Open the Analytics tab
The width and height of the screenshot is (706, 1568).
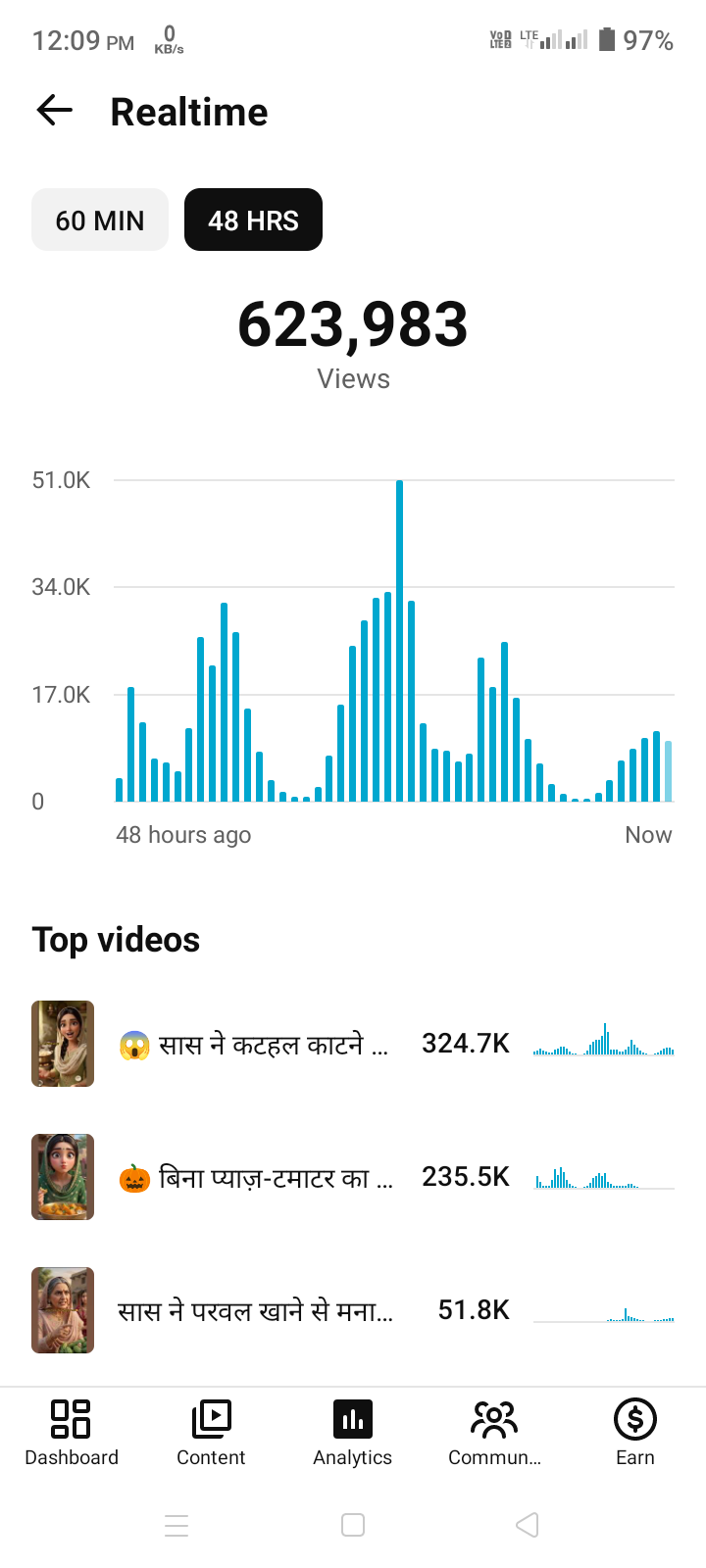pyautogui.click(x=352, y=1433)
